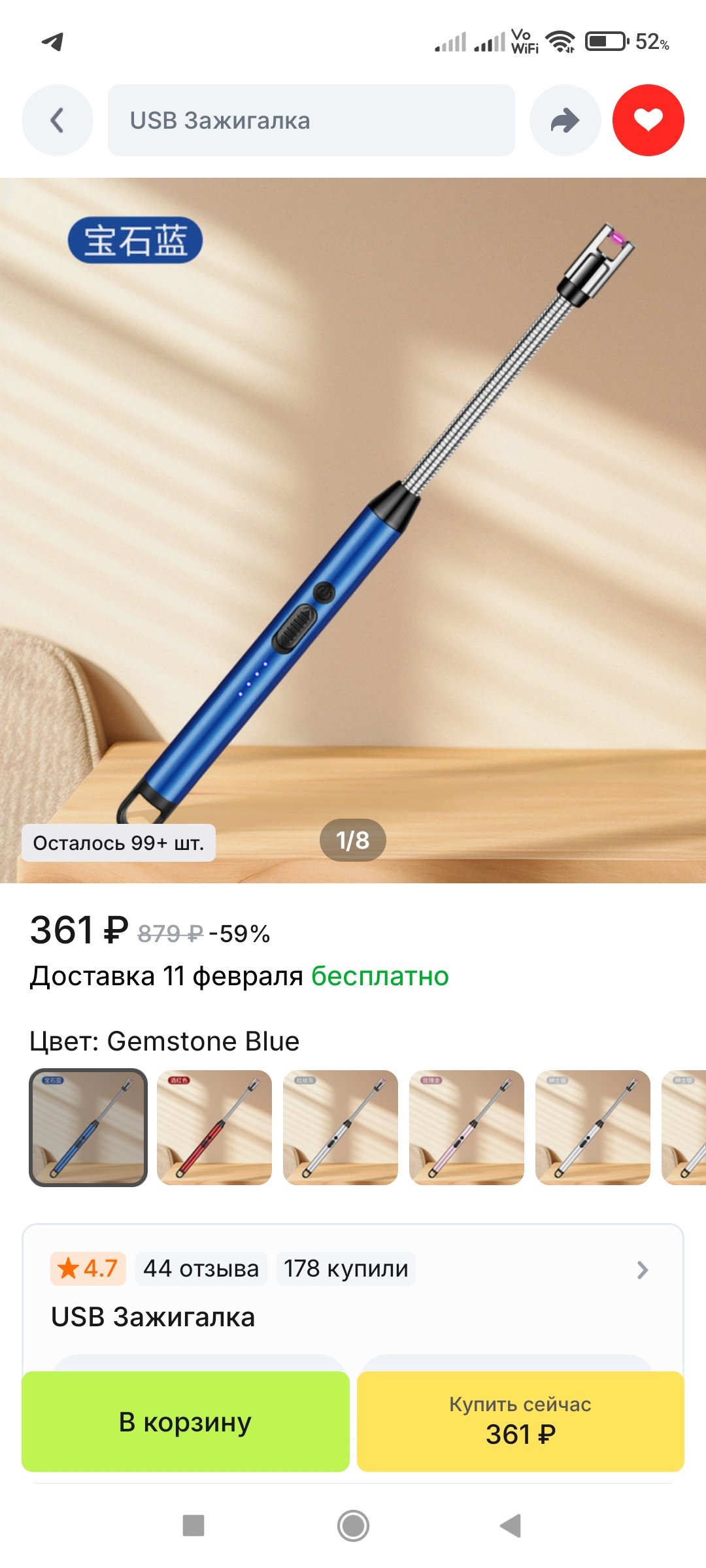Viewport: 706px width, 1568px height.
Task: Expand product details with the chevron
Action: click(643, 1269)
